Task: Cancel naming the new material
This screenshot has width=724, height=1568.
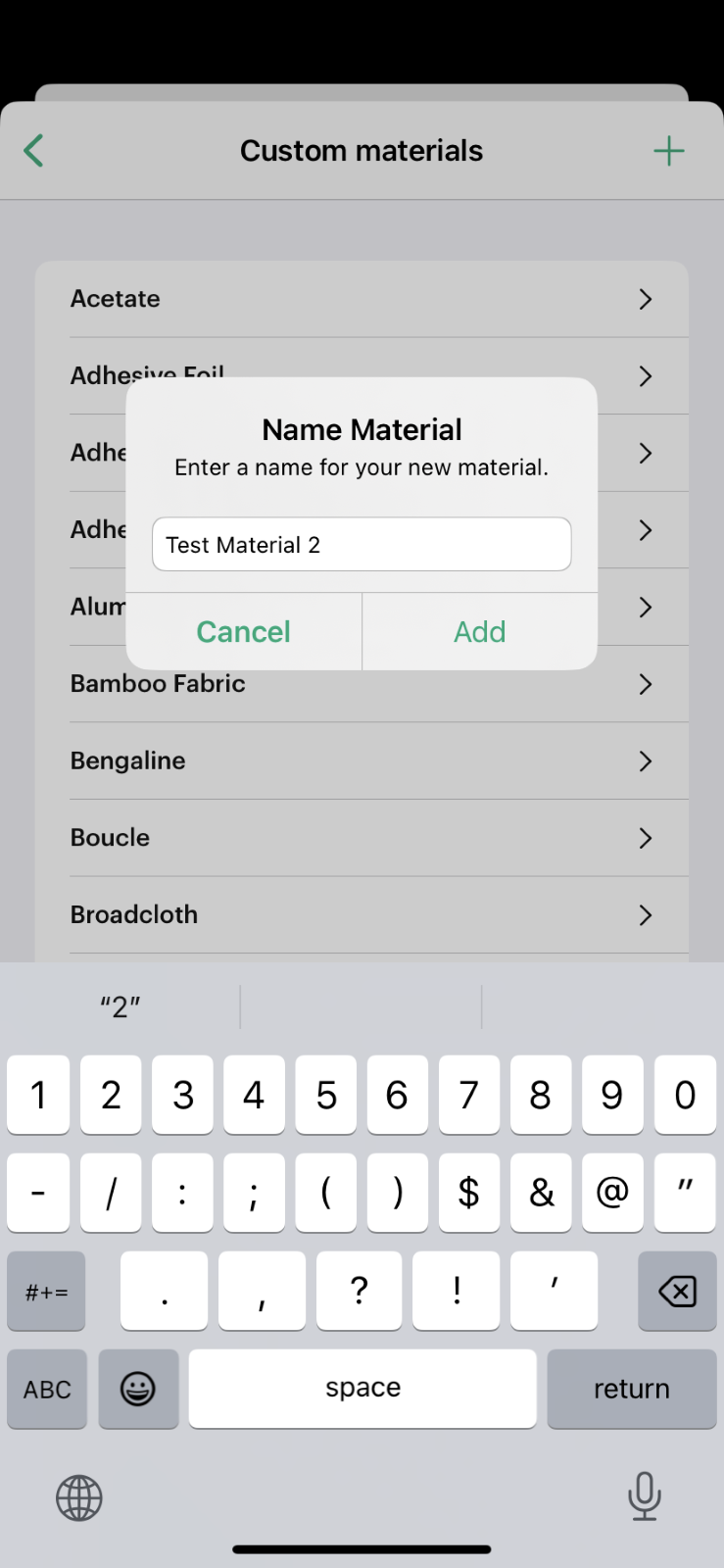Action: coord(244,632)
